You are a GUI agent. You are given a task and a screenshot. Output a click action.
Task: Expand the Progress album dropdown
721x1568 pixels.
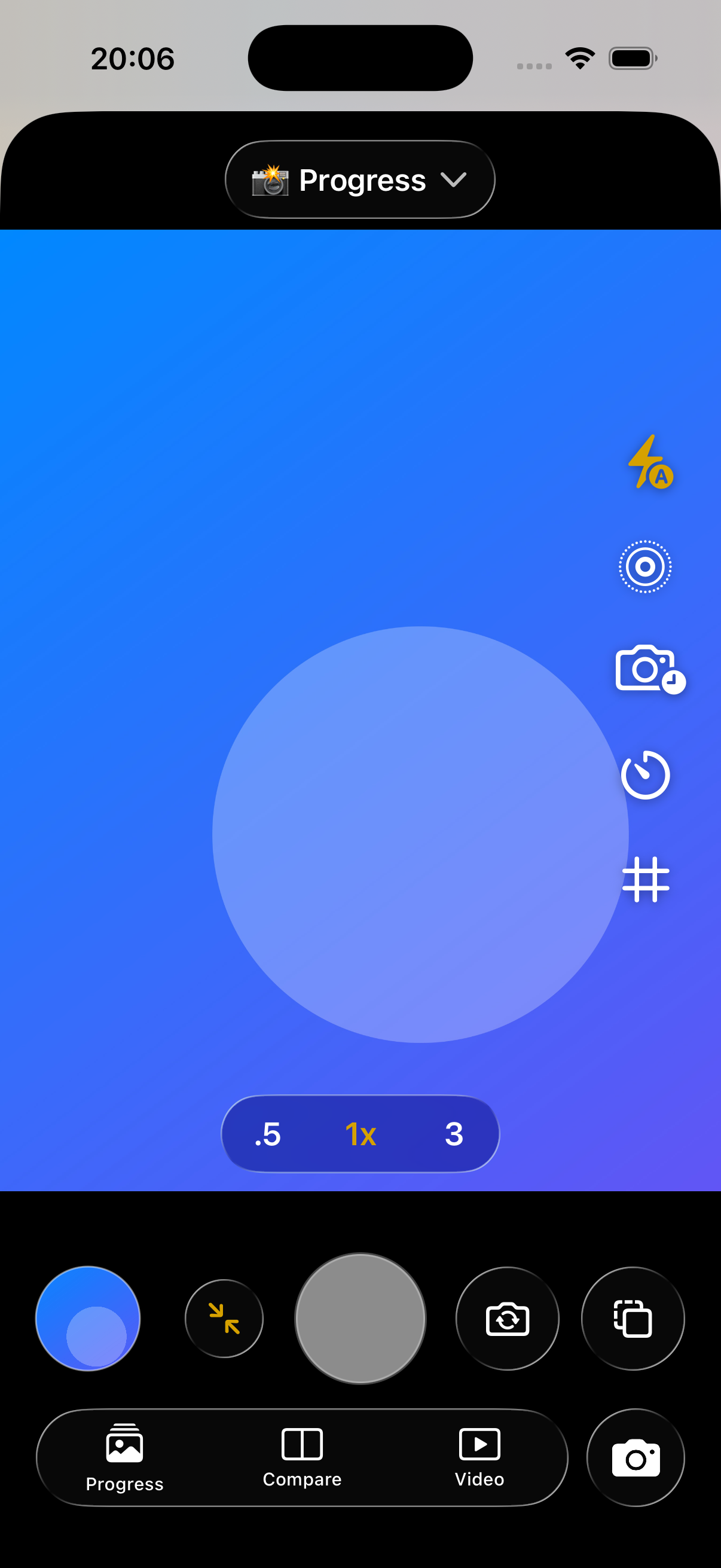pos(359,179)
